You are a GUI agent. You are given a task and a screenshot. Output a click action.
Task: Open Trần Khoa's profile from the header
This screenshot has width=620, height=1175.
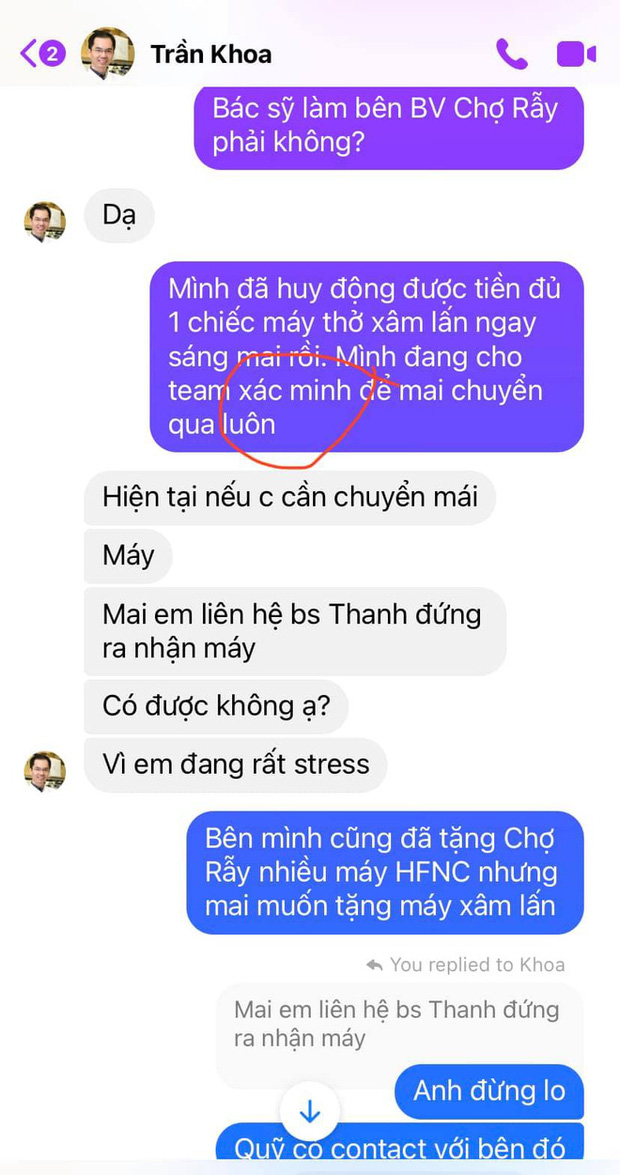[x=210, y=54]
